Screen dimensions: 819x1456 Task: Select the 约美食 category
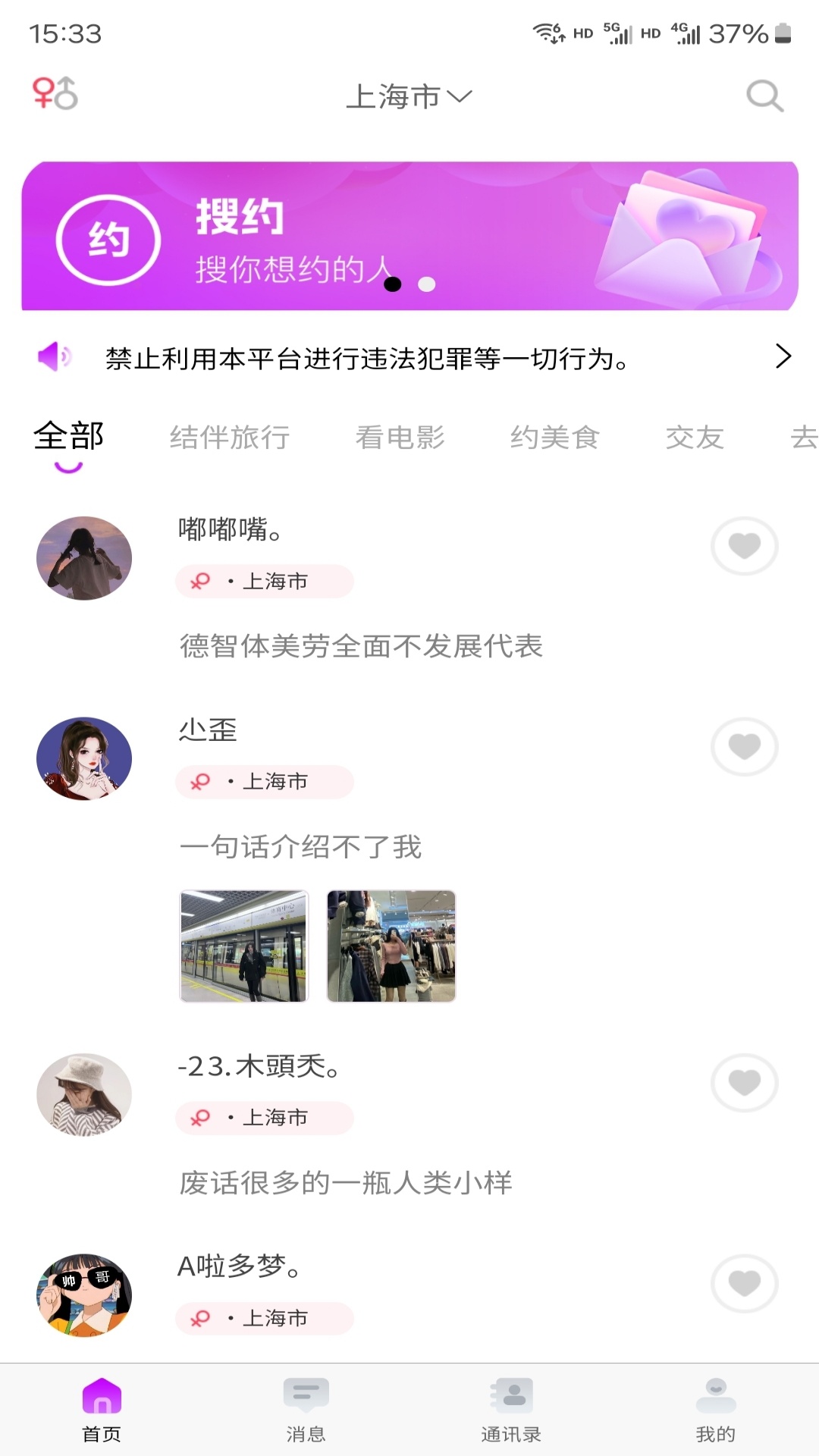coord(554,438)
